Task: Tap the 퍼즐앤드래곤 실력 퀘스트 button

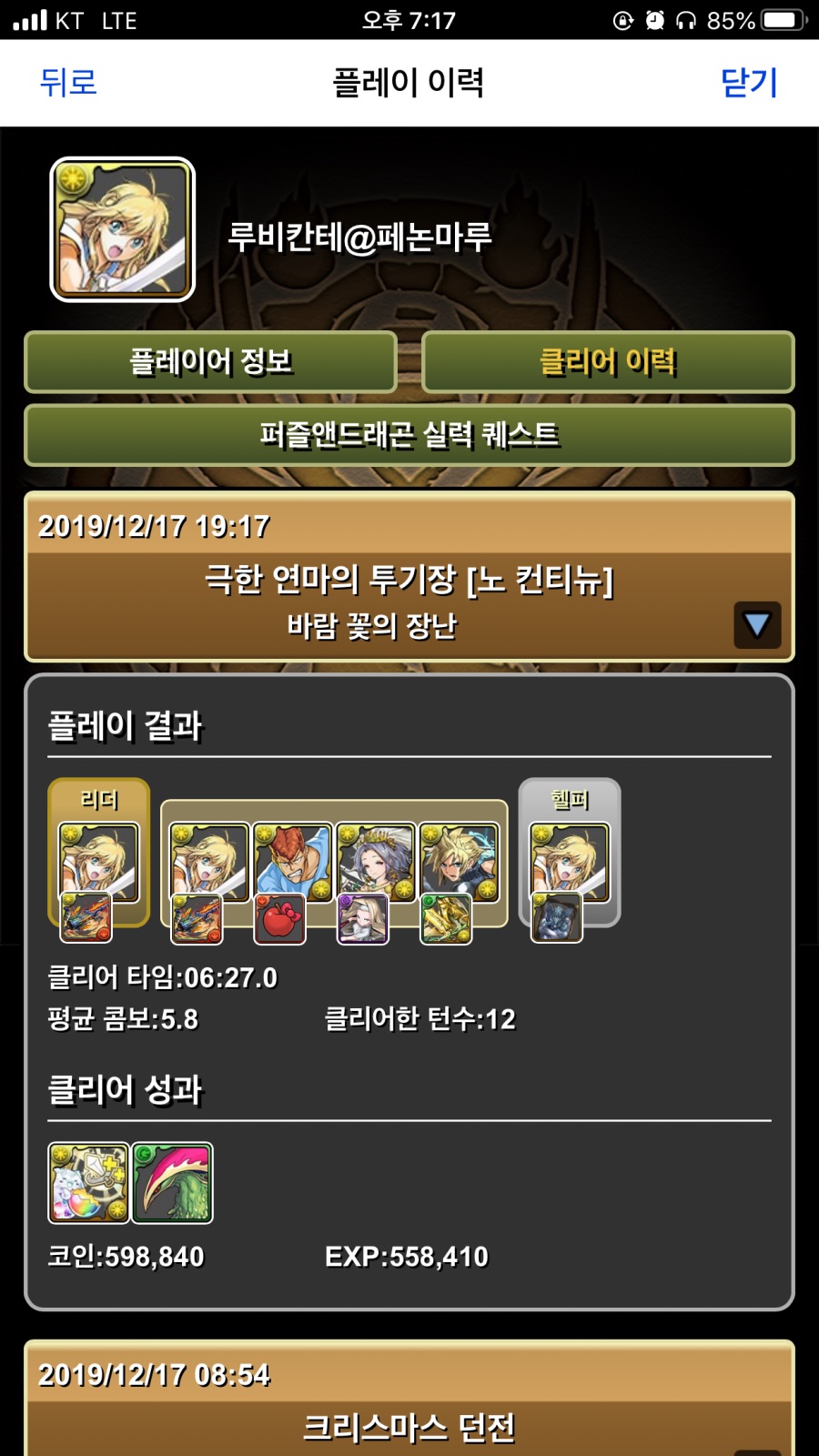Action: point(409,436)
